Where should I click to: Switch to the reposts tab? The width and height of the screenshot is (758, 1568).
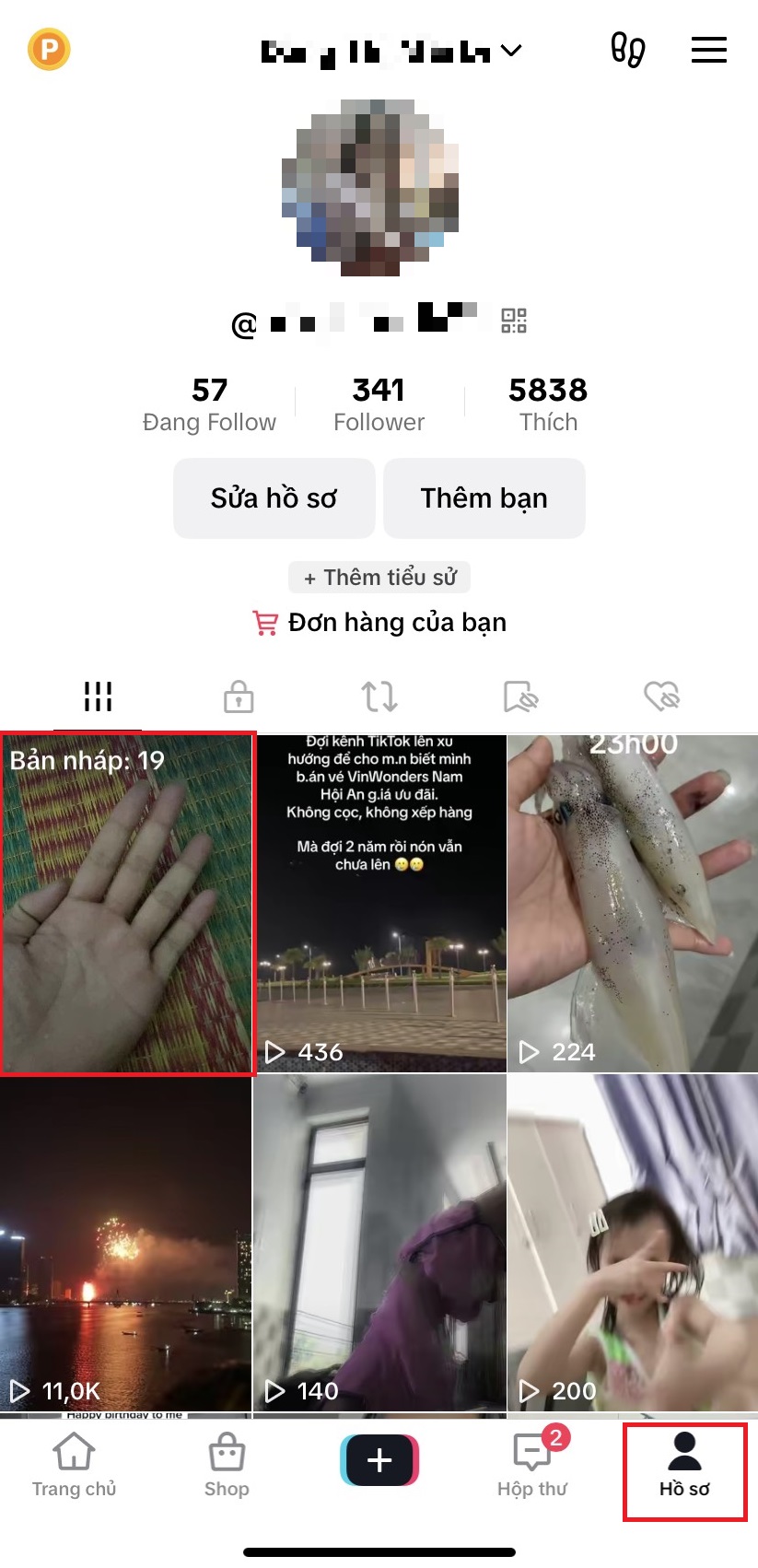click(x=379, y=696)
